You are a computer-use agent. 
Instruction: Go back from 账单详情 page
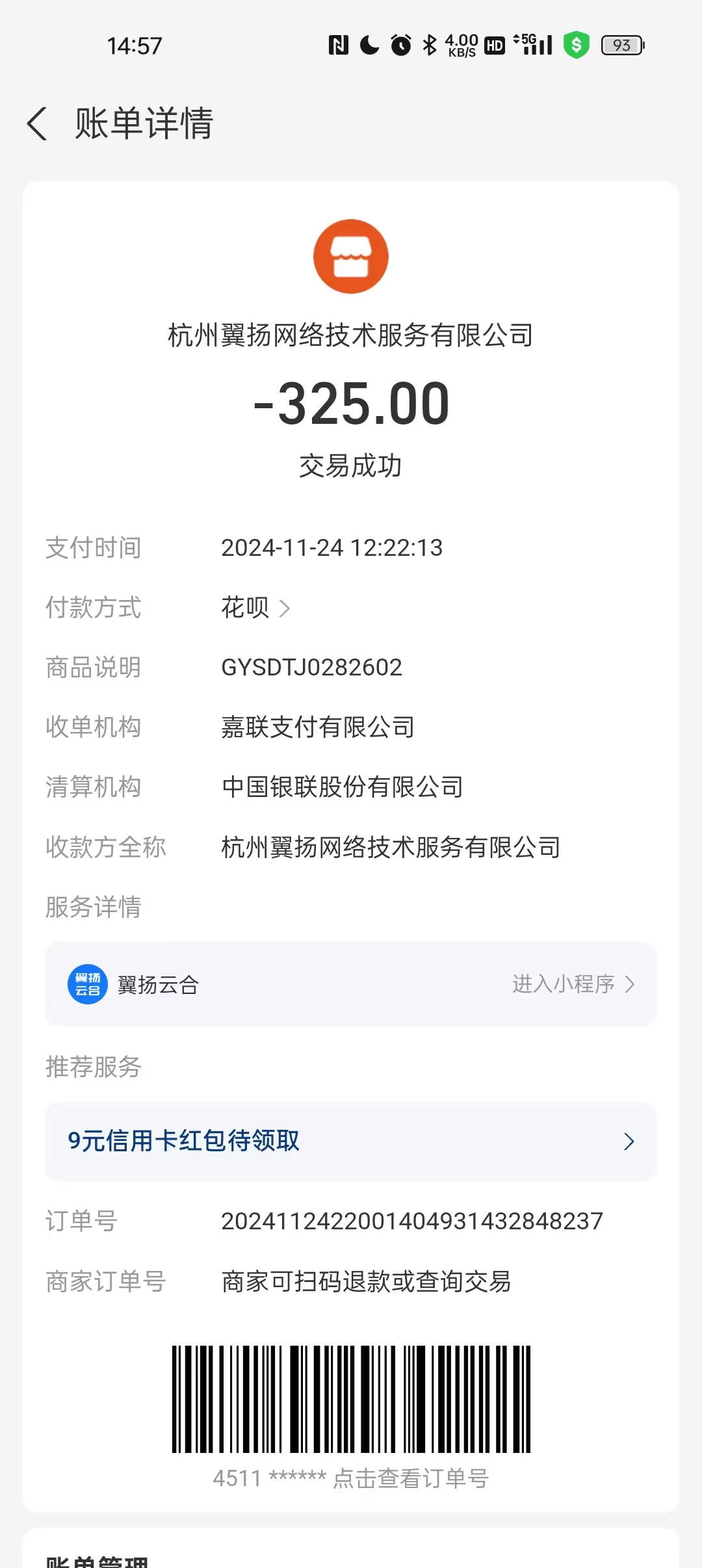pos(38,124)
